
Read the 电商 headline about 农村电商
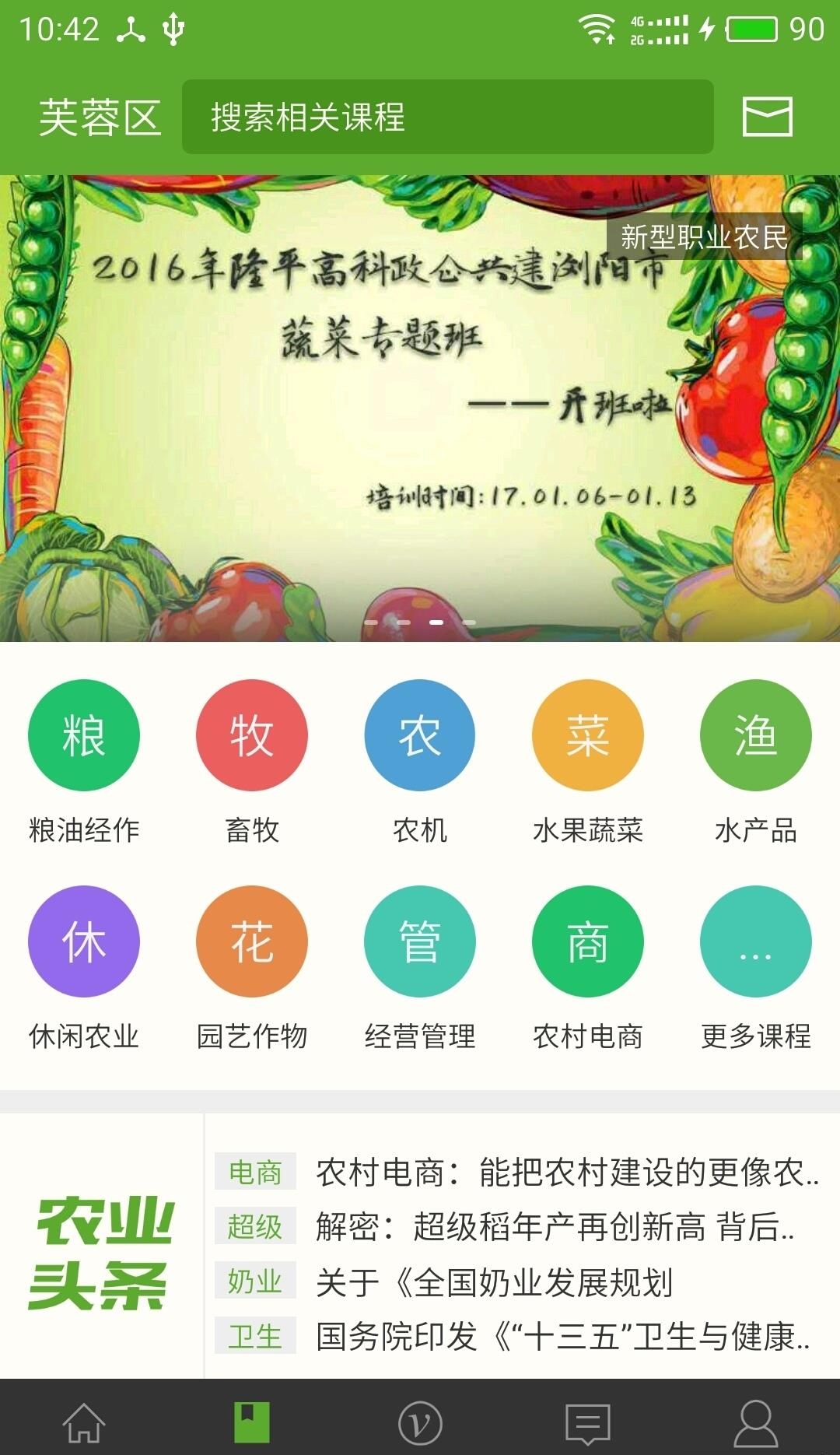coord(566,1172)
